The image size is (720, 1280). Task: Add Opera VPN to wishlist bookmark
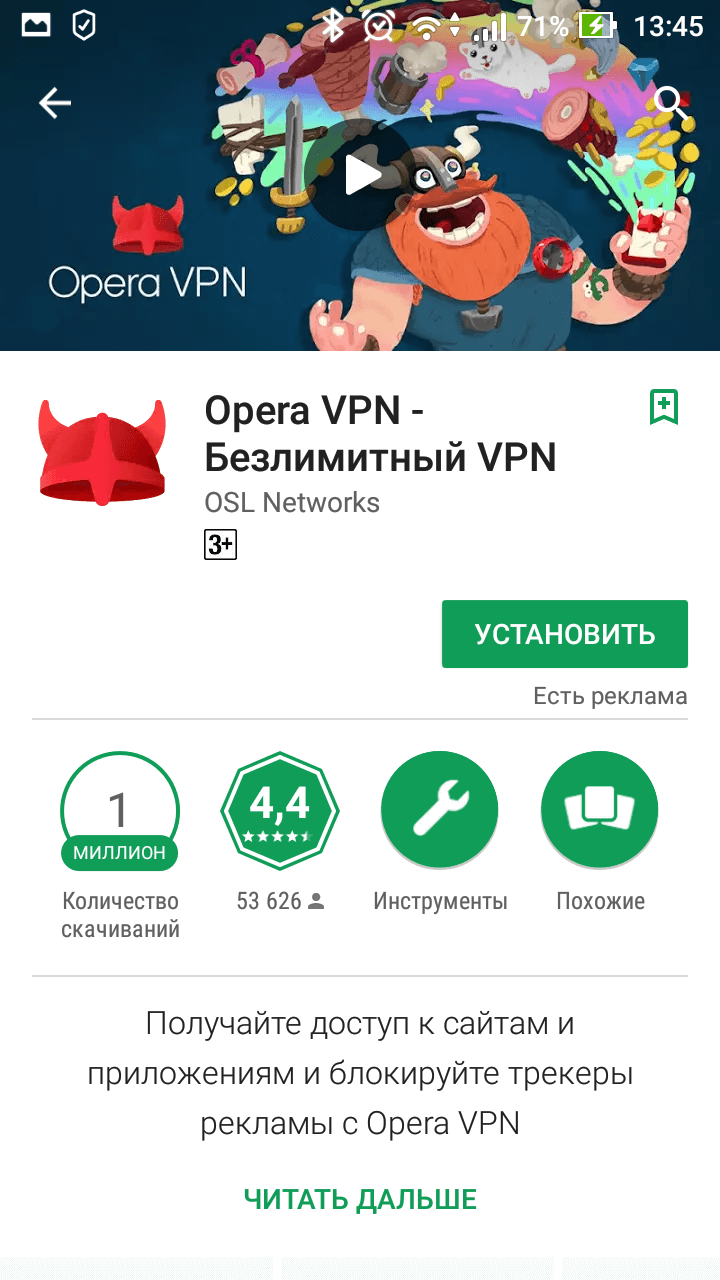(x=664, y=407)
